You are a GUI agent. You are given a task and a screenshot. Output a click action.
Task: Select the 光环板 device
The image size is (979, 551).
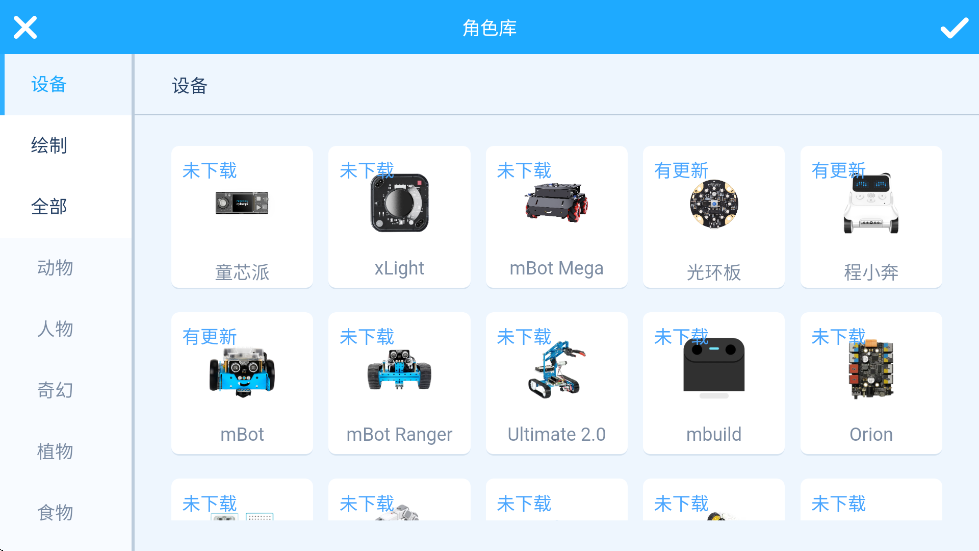[713, 217]
